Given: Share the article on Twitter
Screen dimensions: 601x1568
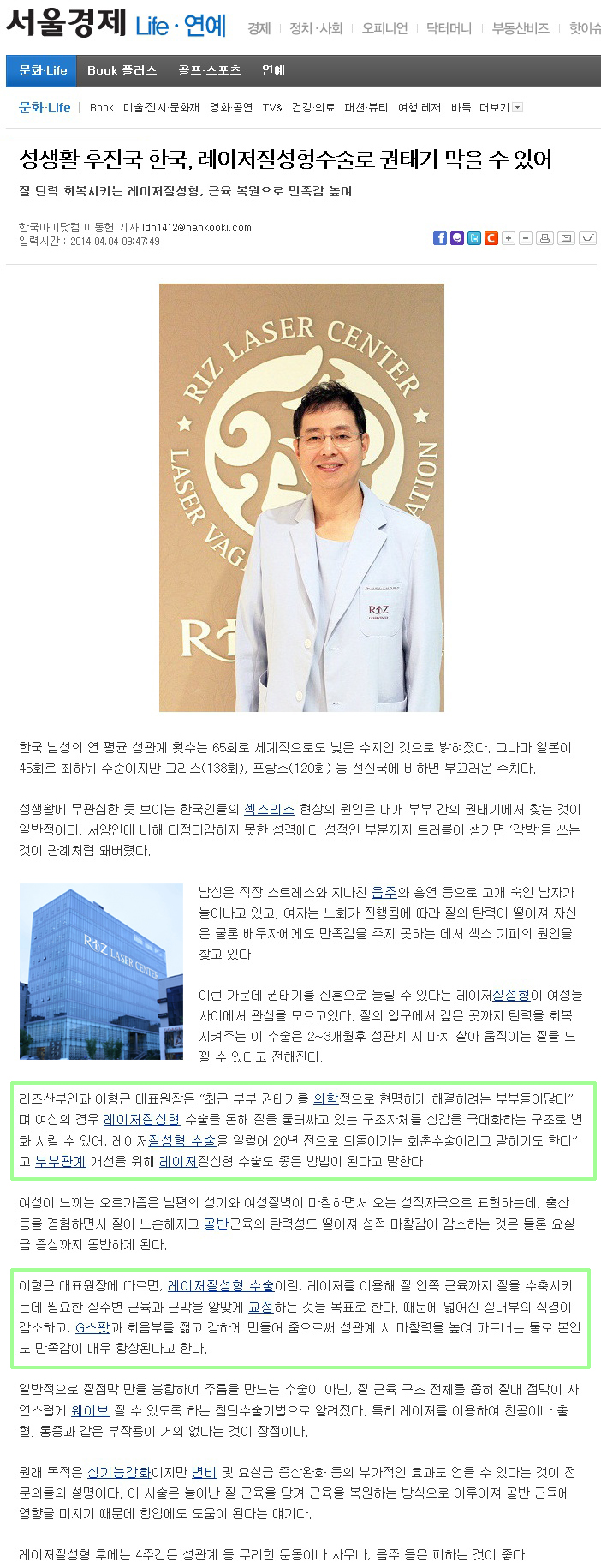Looking at the screenshot, I should [473, 238].
